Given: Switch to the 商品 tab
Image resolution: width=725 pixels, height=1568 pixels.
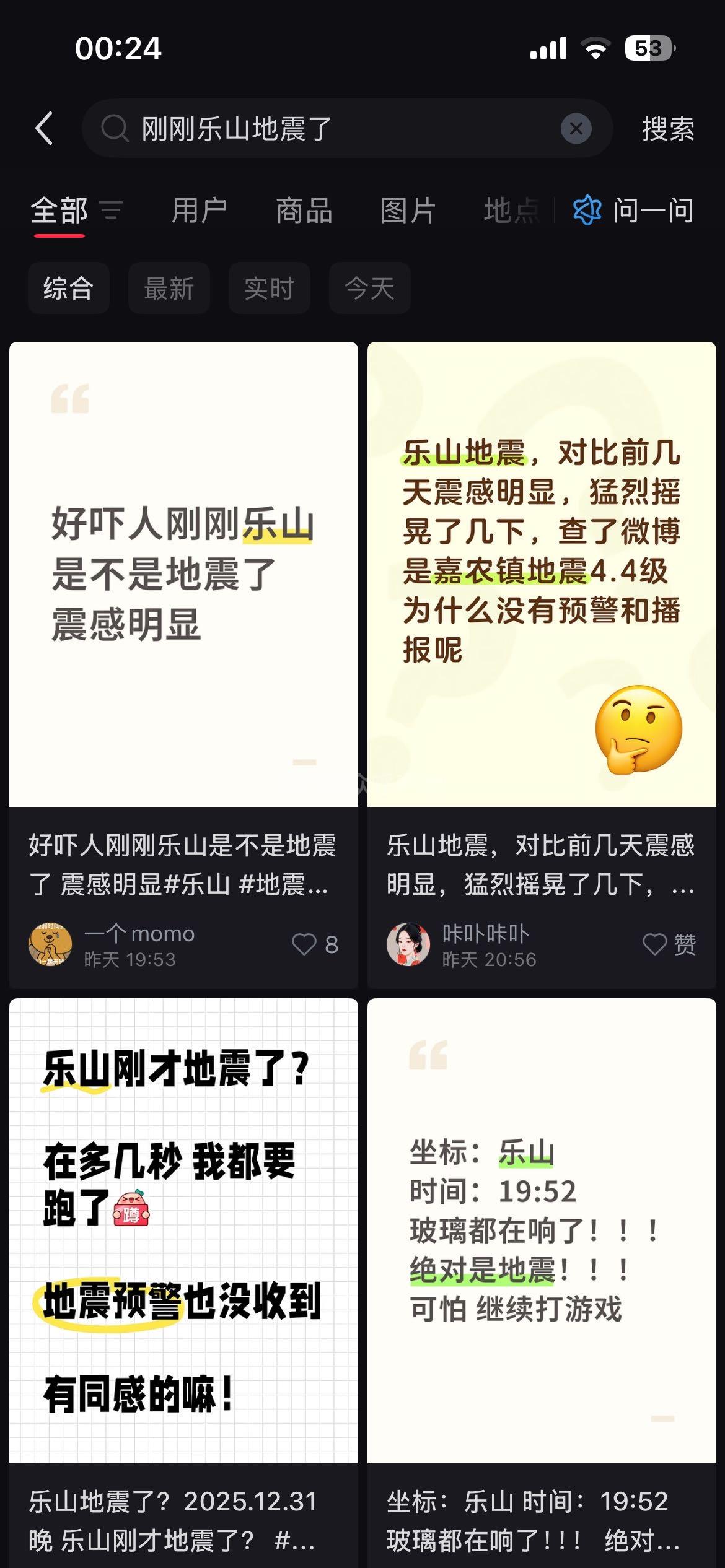Looking at the screenshot, I should pos(304,211).
